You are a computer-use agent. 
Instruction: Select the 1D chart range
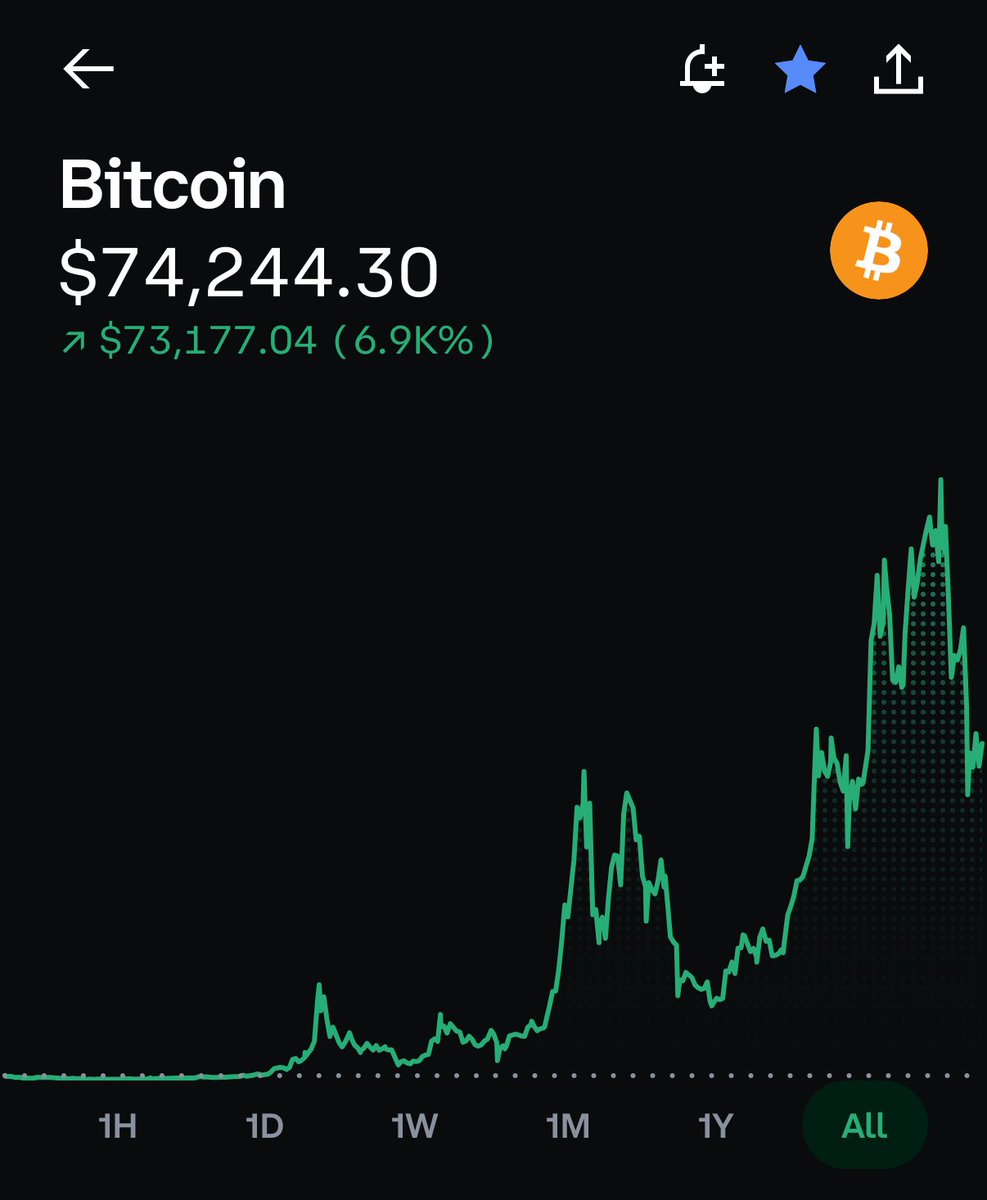click(265, 1127)
